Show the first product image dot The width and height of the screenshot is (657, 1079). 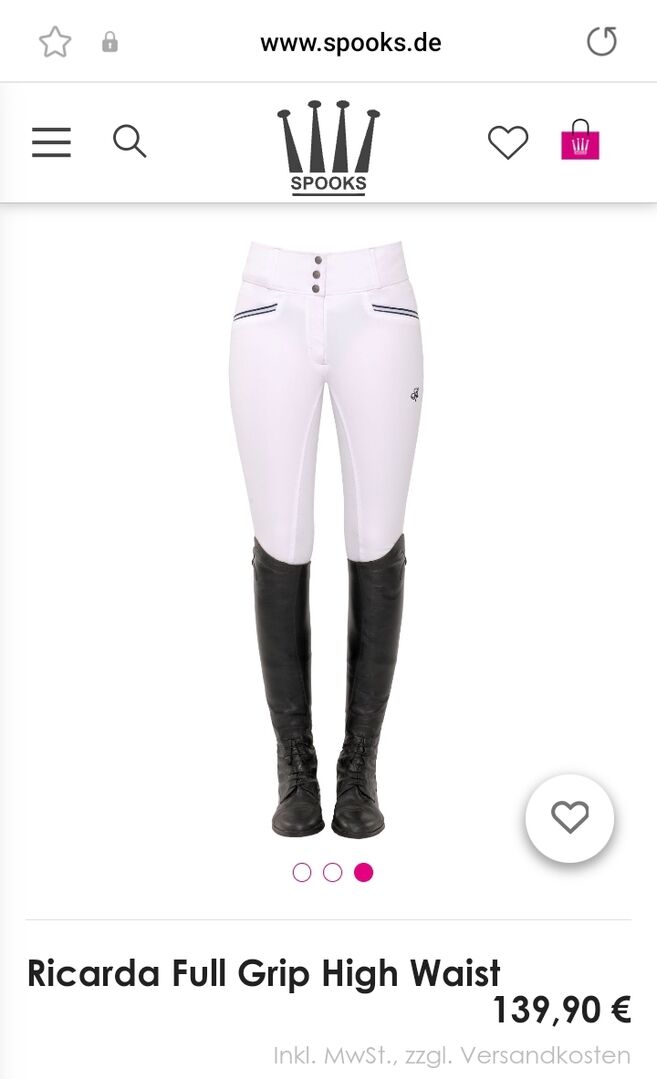[x=302, y=872]
